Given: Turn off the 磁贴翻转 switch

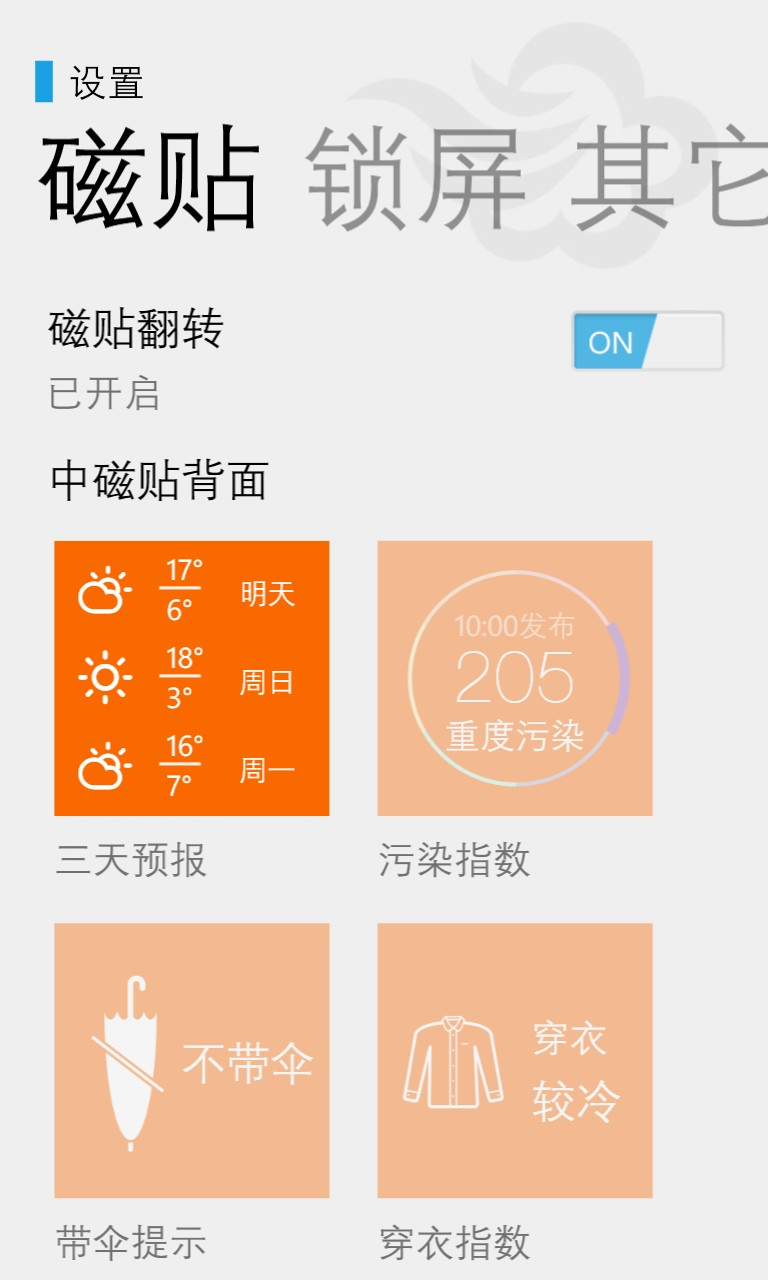Looking at the screenshot, I should (x=647, y=341).
